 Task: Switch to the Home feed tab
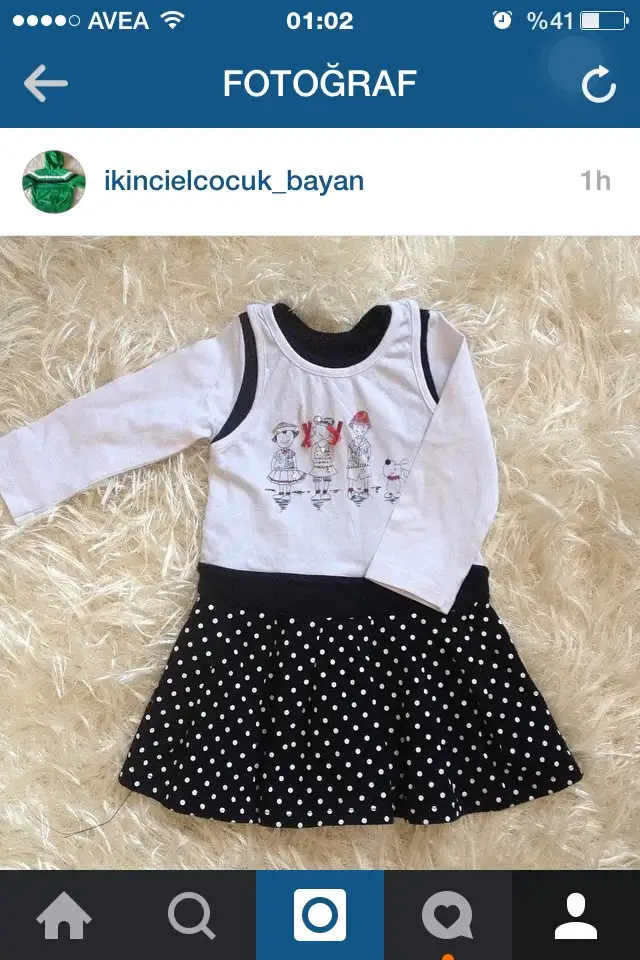pyautogui.click(x=64, y=915)
